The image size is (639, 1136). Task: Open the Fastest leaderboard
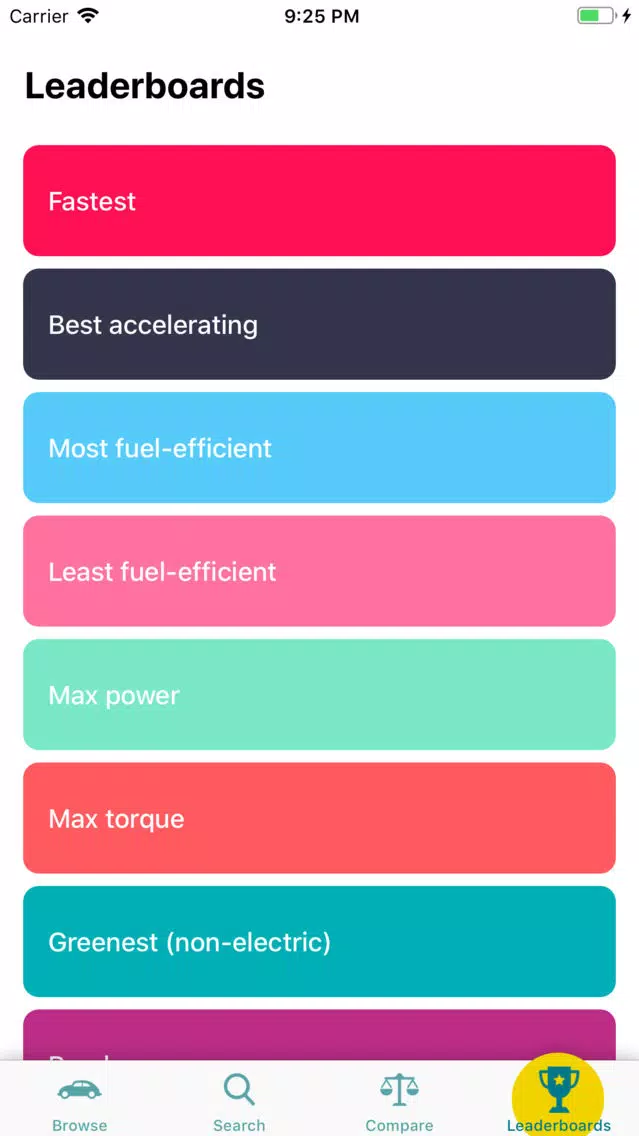[319, 201]
